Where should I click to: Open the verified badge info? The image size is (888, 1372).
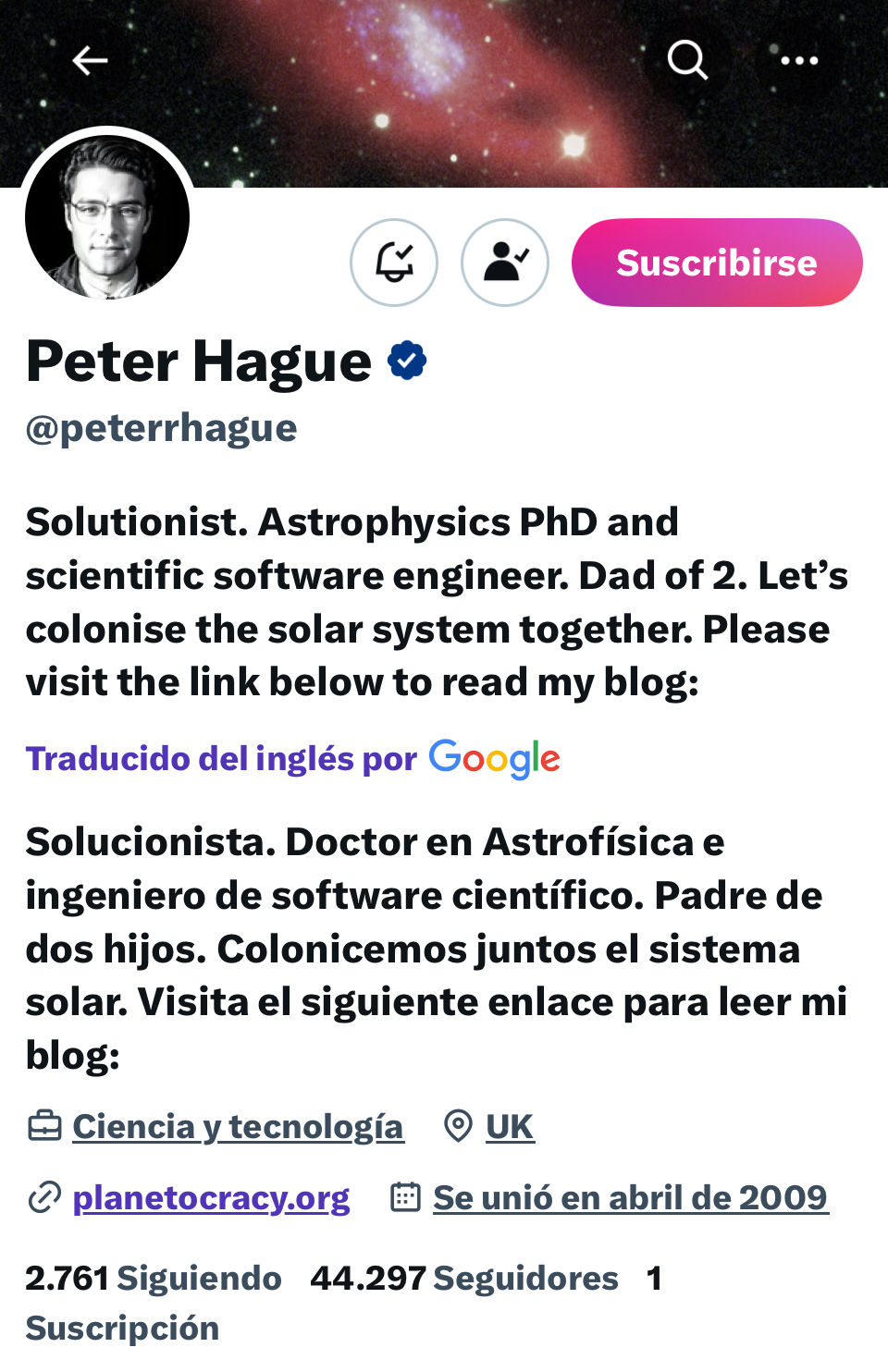(x=407, y=361)
